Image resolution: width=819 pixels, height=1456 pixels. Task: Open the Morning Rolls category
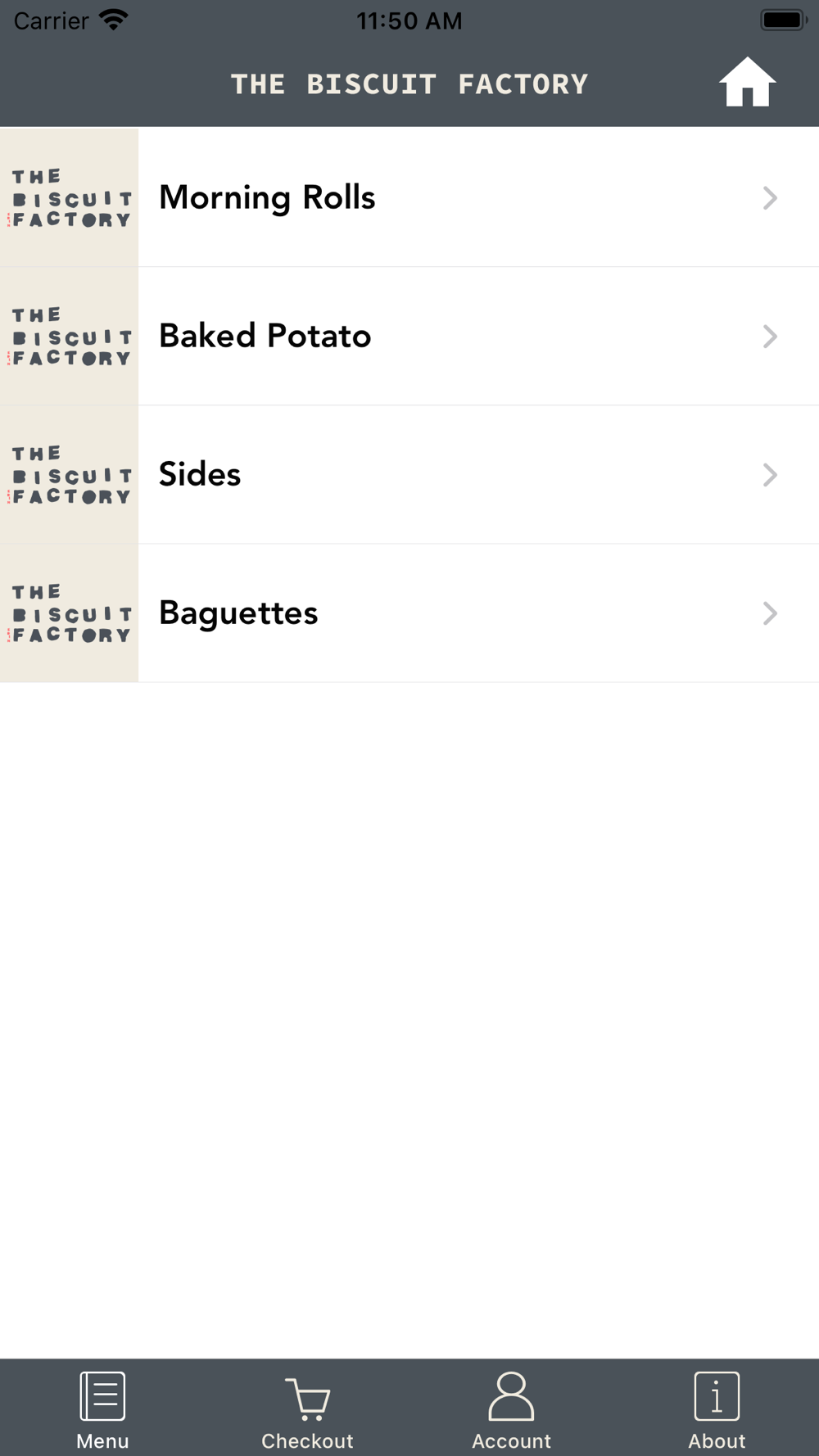click(x=409, y=197)
